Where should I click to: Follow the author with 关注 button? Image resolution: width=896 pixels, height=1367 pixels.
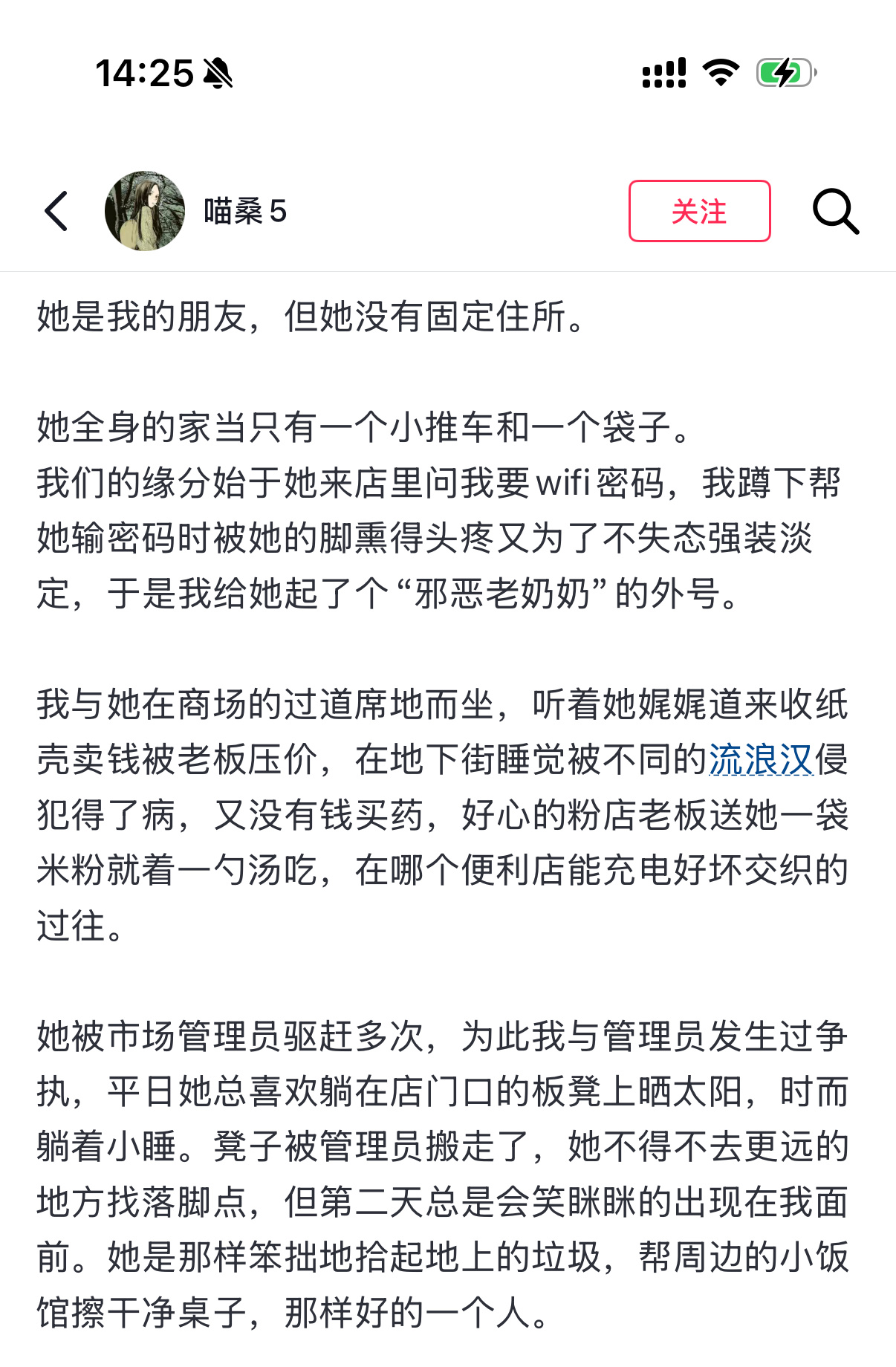[699, 211]
